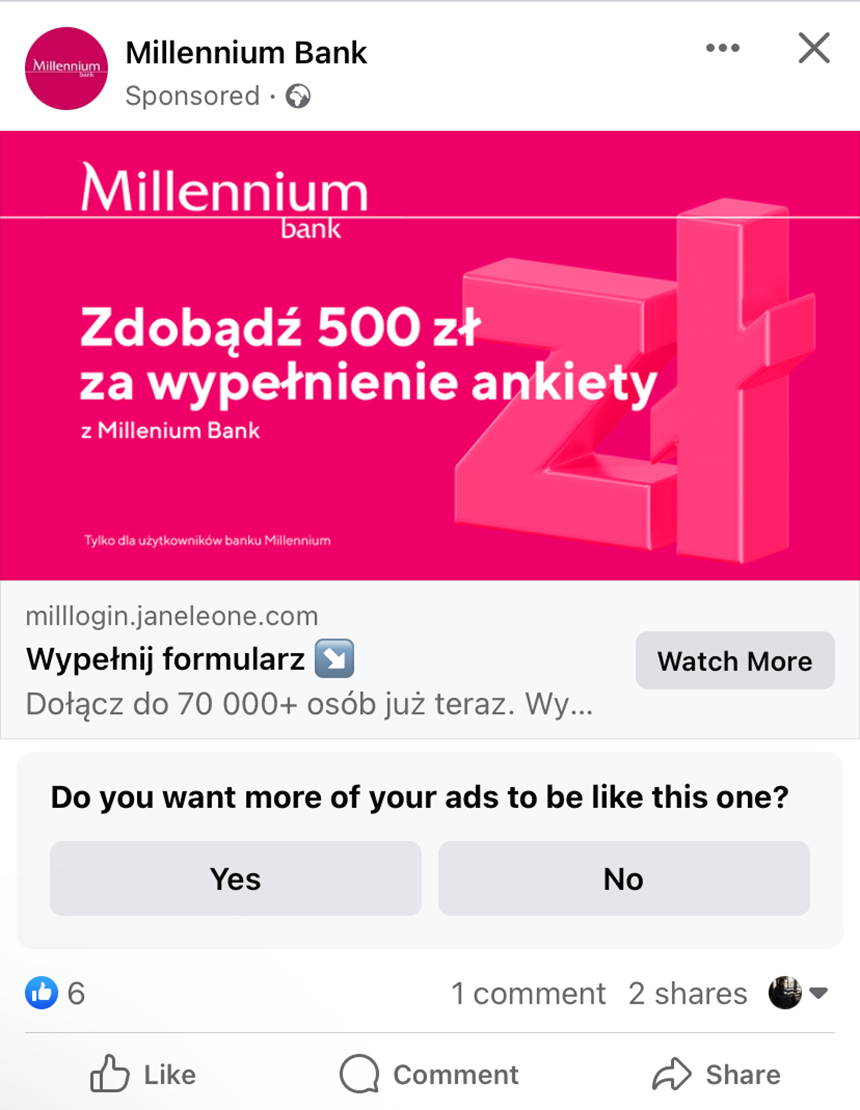Image resolution: width=860 pixels, height=1110 pixels.
Task: See who reacted to the post
Action: tap(54, 993)
